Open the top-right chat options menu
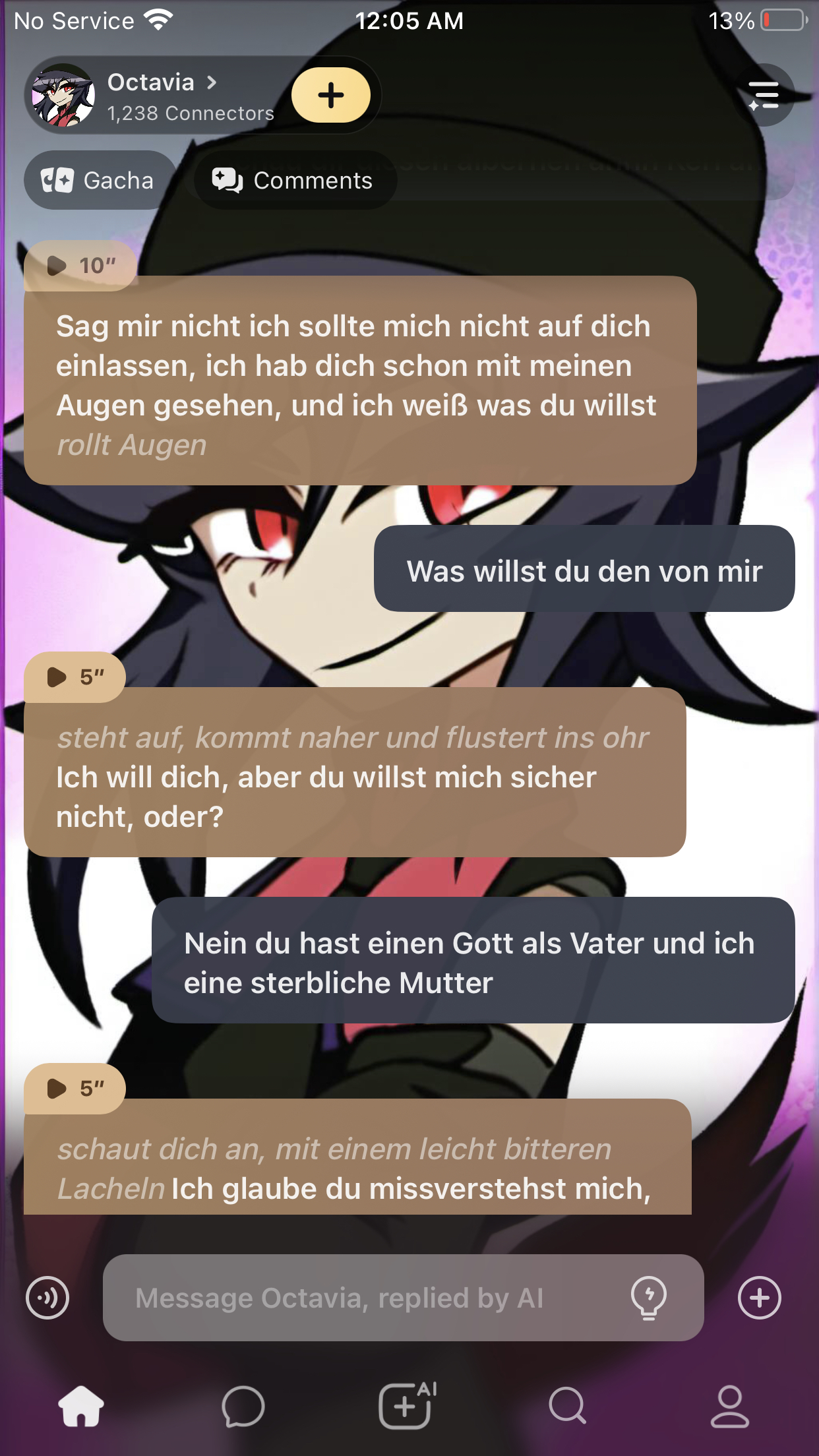The image size is (819, 1456). (764, 96)
